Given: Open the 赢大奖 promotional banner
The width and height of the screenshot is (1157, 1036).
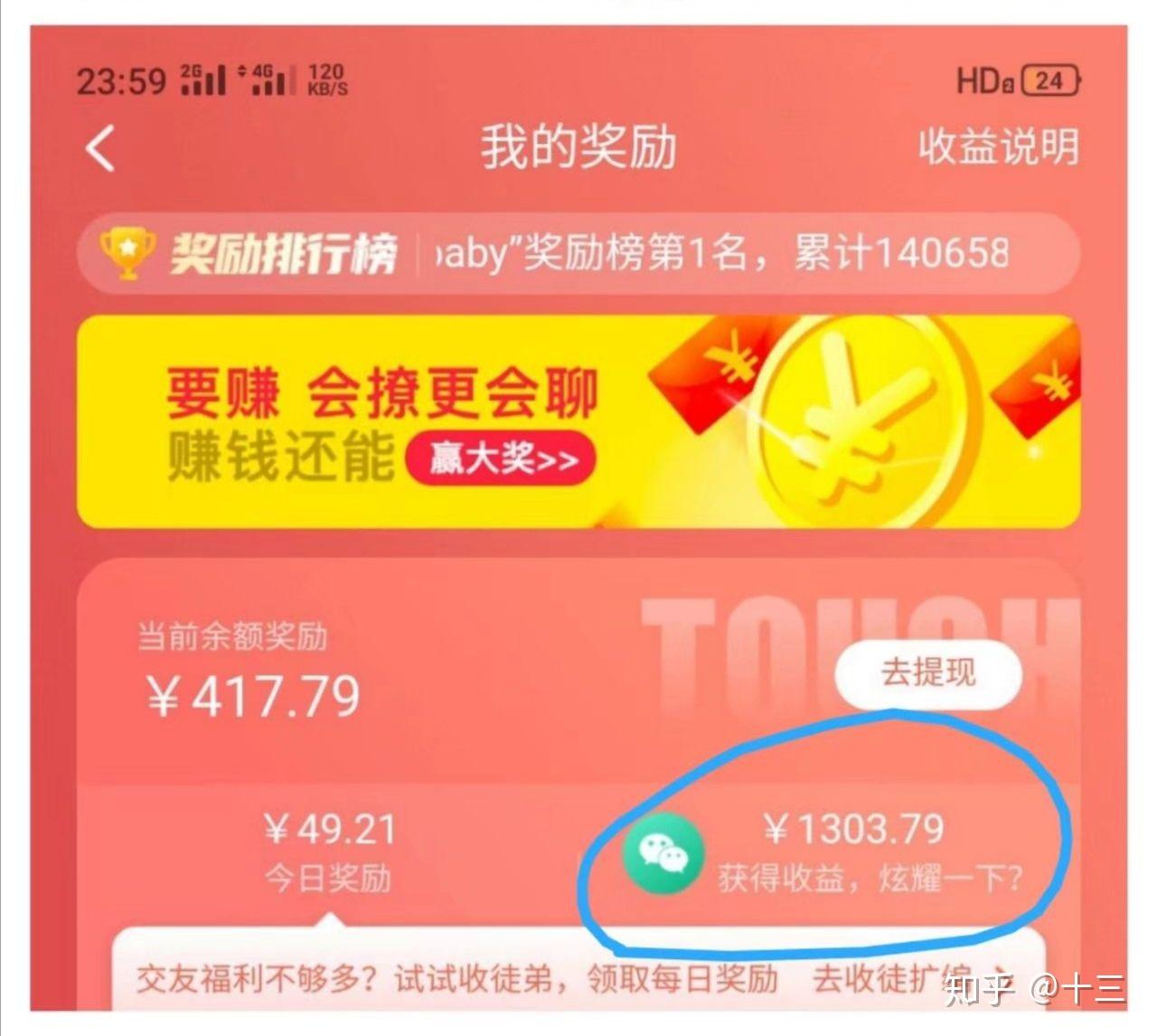Looking at the screenshot, I should click(500, 459).
